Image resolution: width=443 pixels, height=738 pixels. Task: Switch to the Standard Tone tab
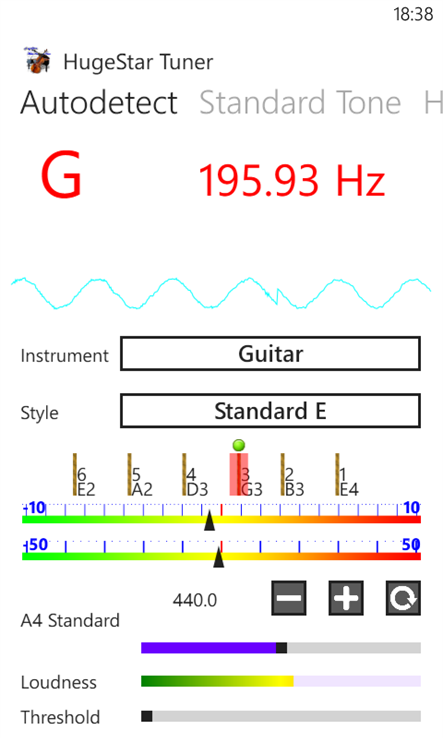[300, 102]
